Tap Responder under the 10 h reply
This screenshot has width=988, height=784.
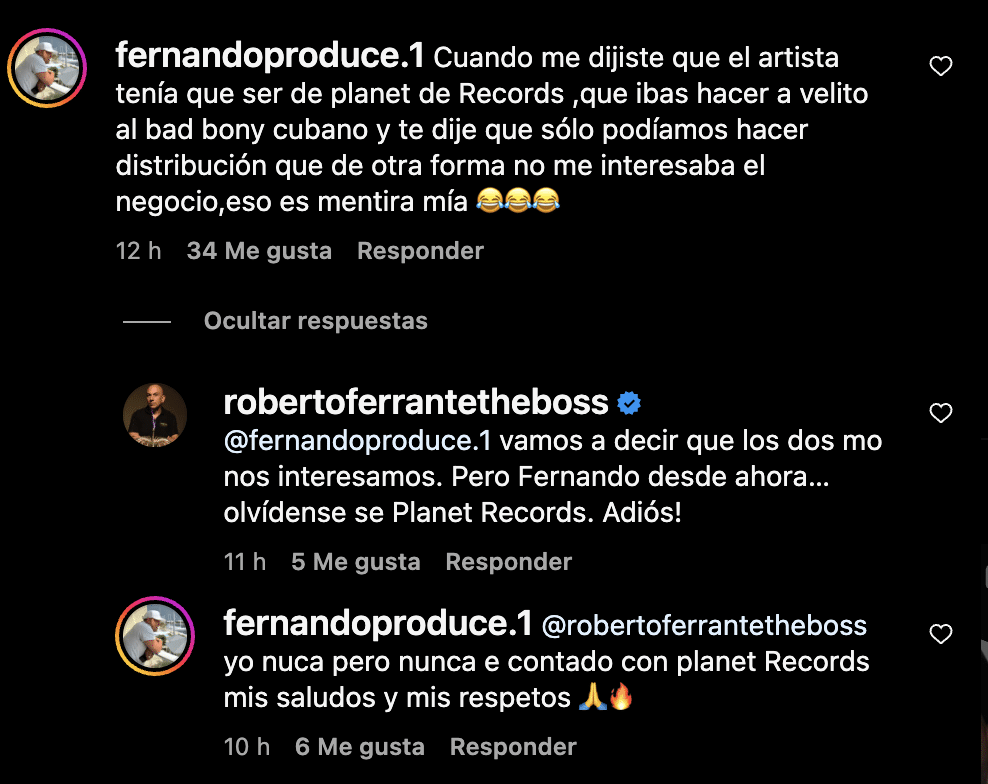513,747
